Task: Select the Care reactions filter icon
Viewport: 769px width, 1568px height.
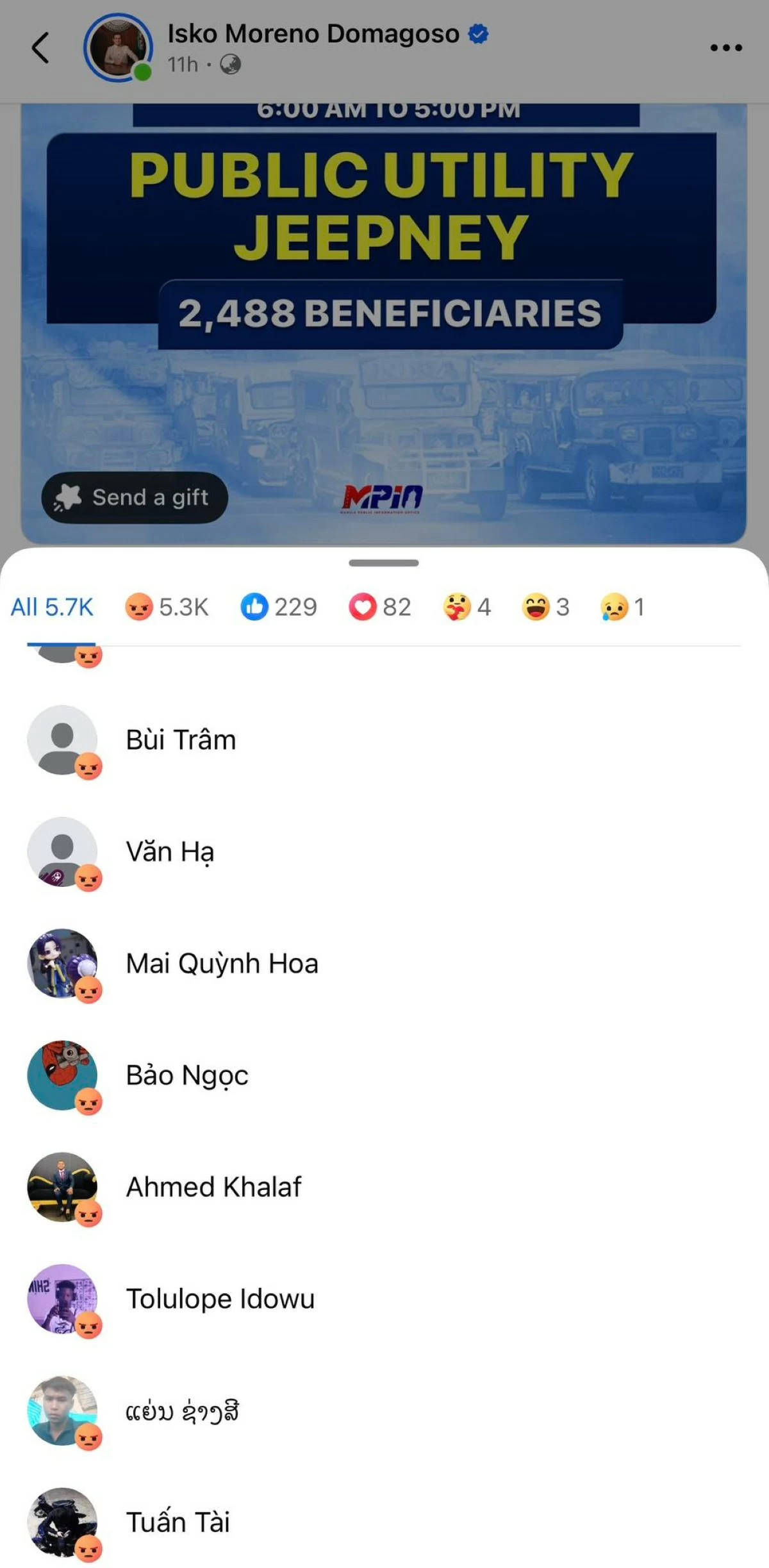Action: (453, 607)
